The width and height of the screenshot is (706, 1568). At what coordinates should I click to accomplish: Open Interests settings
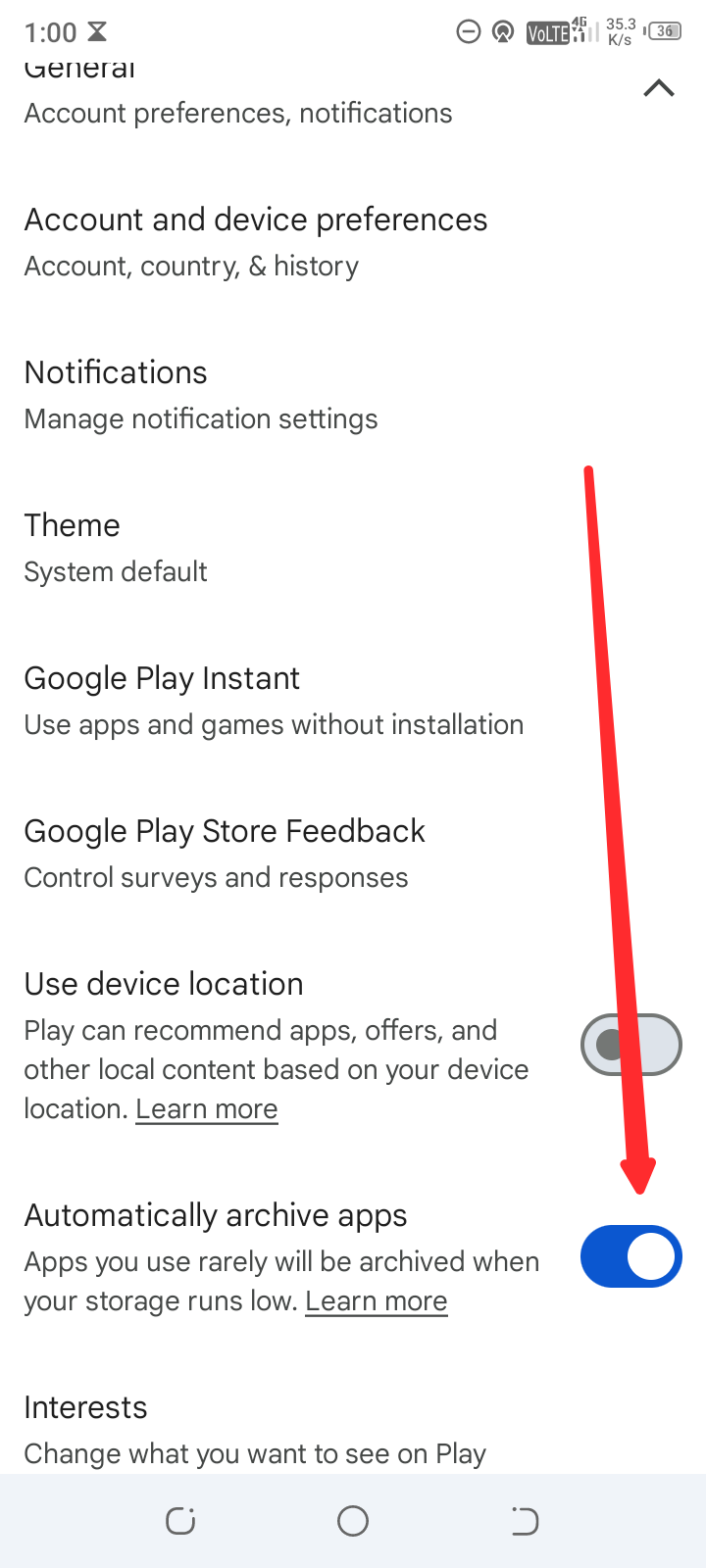point(255,1429)
